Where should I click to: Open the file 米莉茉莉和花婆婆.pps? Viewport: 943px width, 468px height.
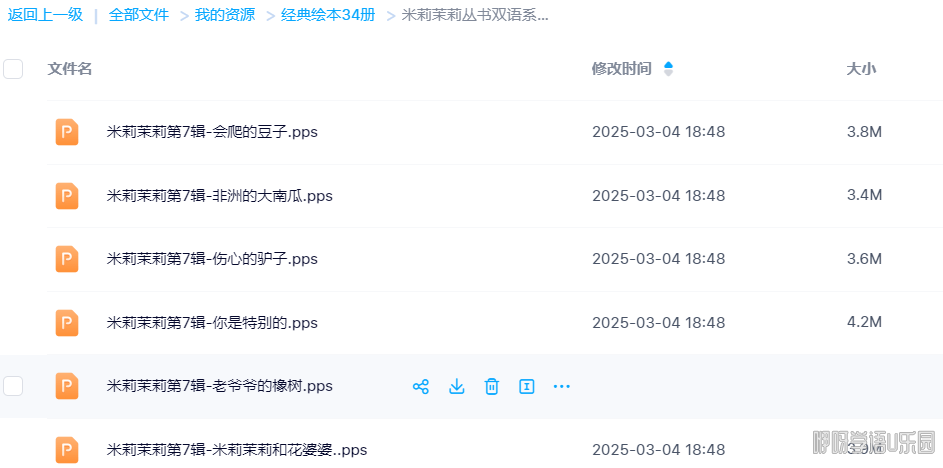[x=237, y=450]
